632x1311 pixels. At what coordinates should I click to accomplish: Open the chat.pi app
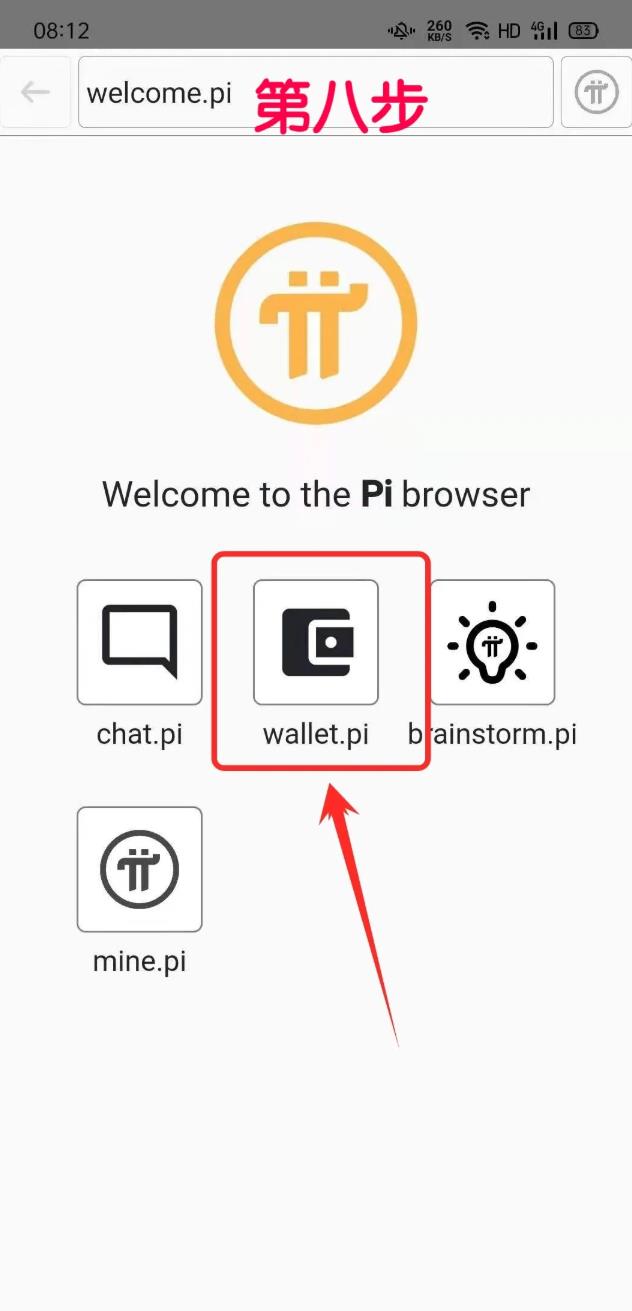(x=140, y=643)
